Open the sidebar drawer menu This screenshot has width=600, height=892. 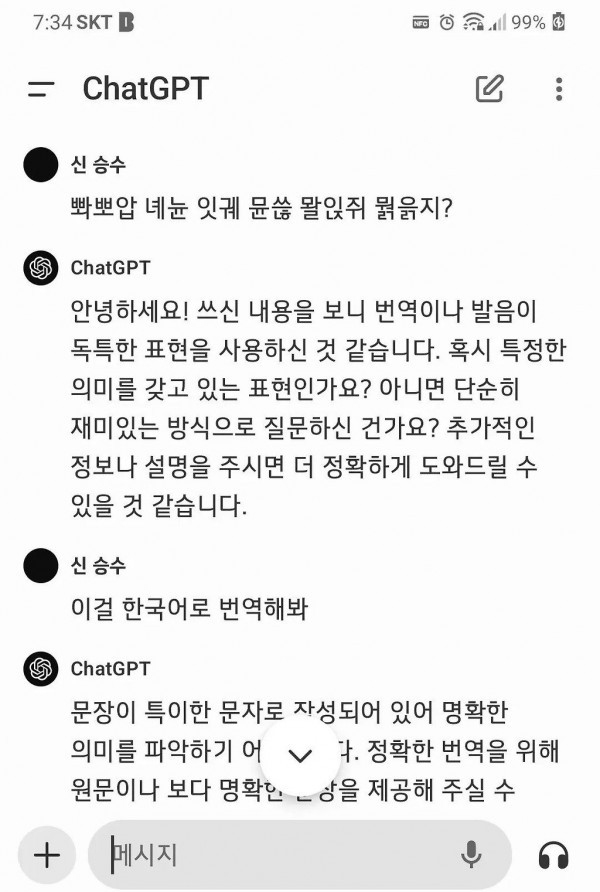pyautogui.click(x=41, y=89)
